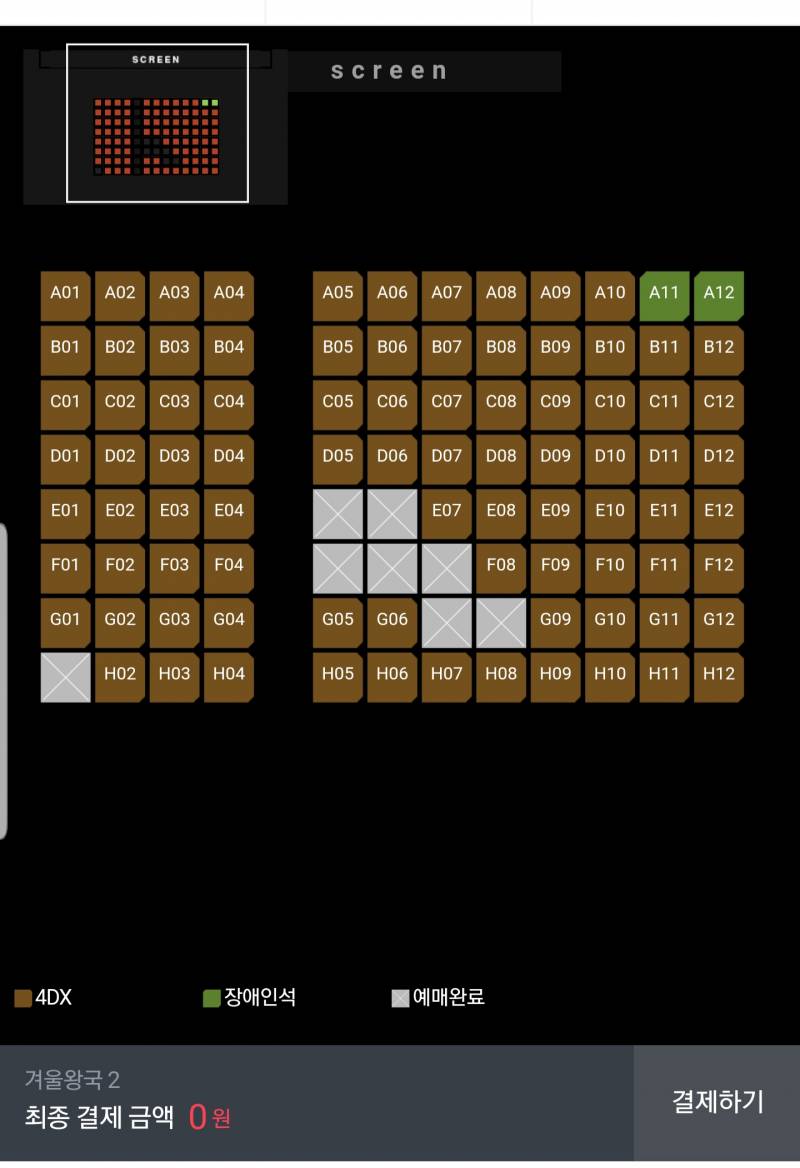Screen dimensions: 800x1168
Task: Choose the wheelchair seat A11
Action: click(x=664, y=294)
